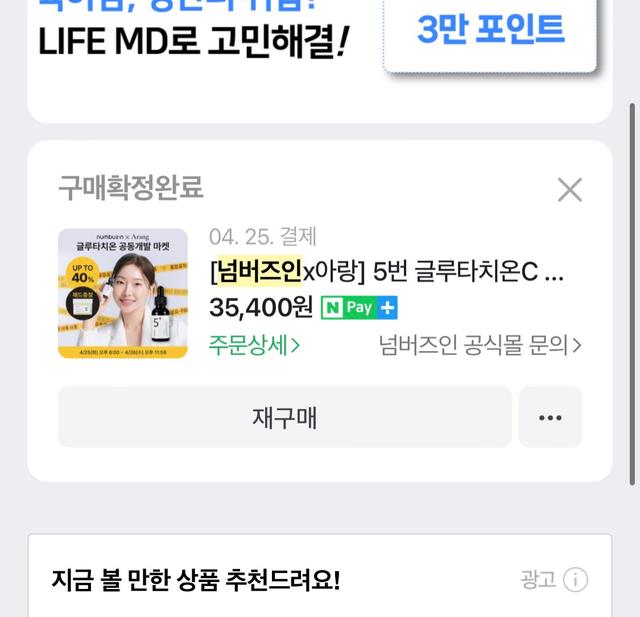This screenshot has width=640, height=617.
Task: Contact 넘버즈인 공식몰 문의
Action: [x=480, y=346]
